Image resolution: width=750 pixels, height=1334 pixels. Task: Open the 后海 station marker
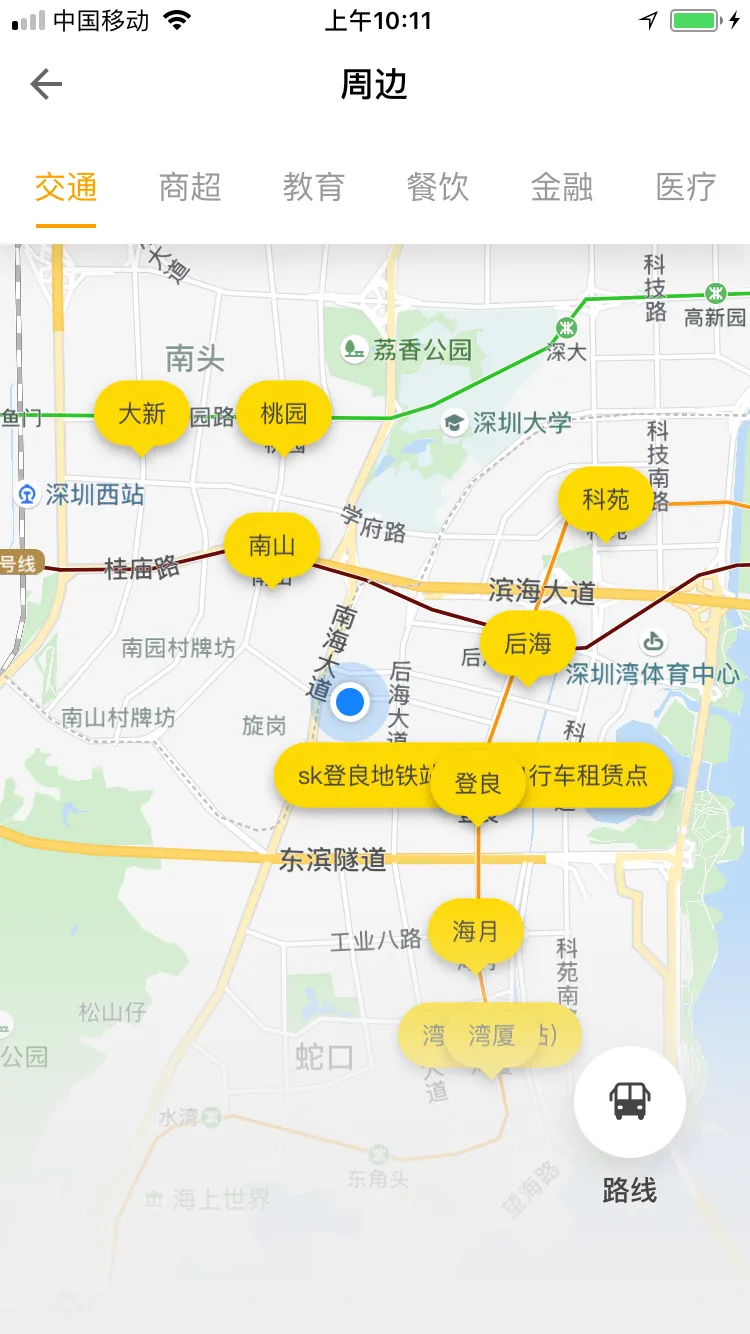click(528, 644)
